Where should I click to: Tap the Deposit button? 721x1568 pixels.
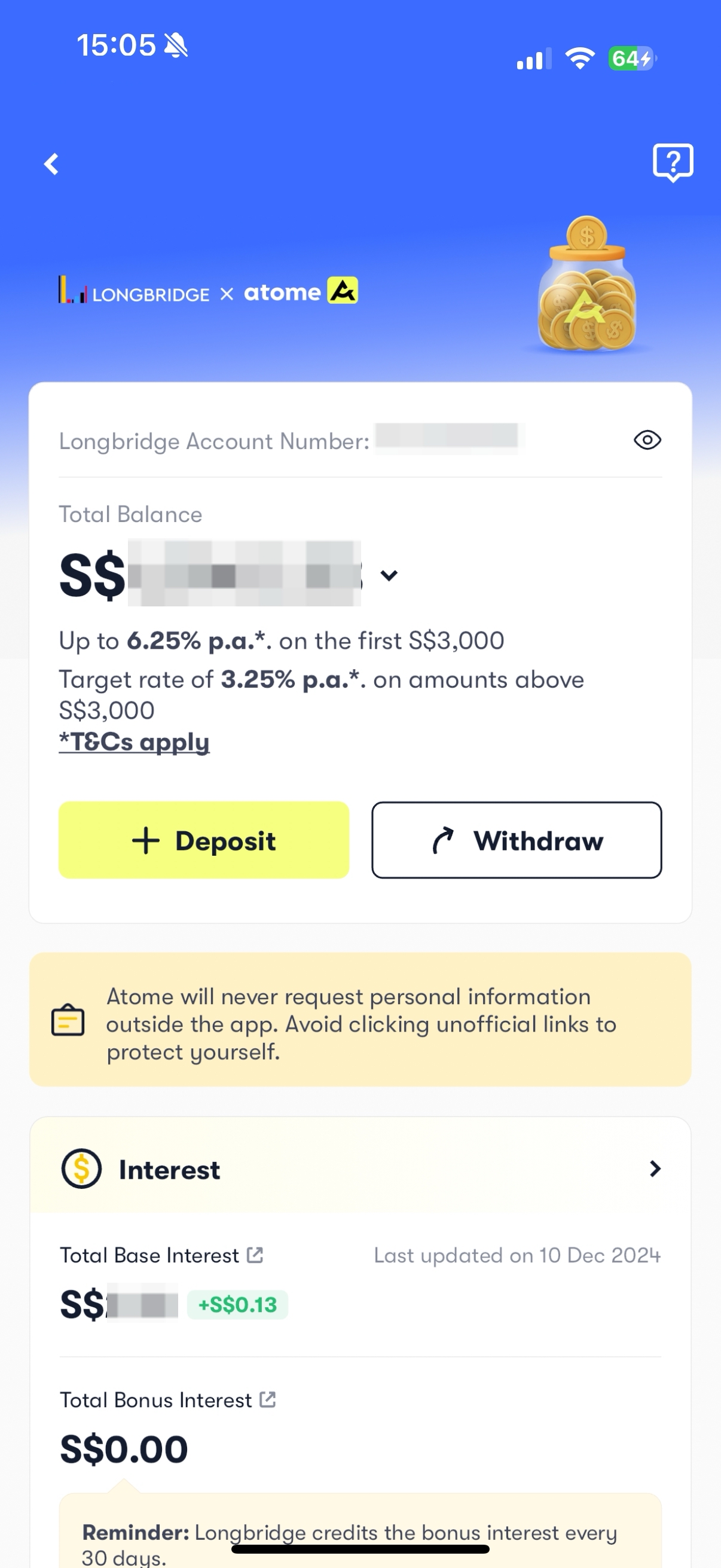[204, 840]
